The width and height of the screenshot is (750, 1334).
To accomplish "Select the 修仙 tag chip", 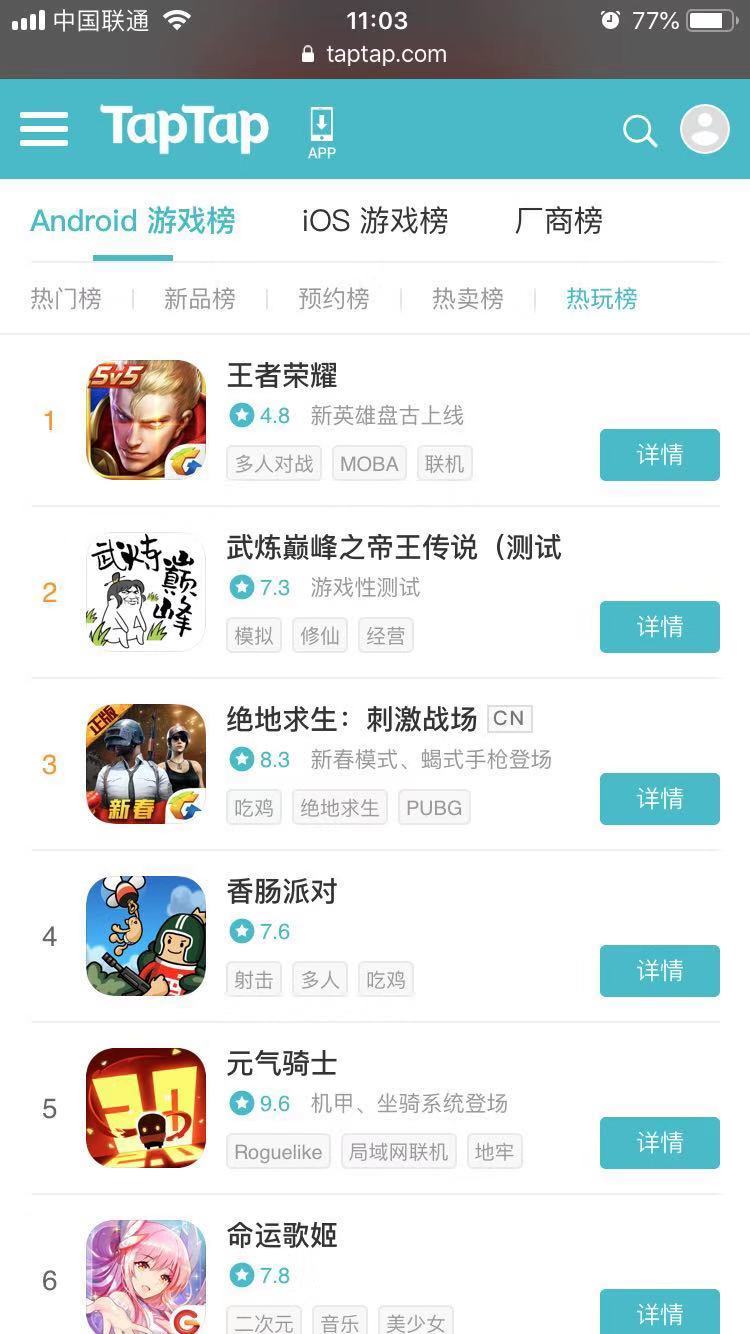I will [320, 636].
